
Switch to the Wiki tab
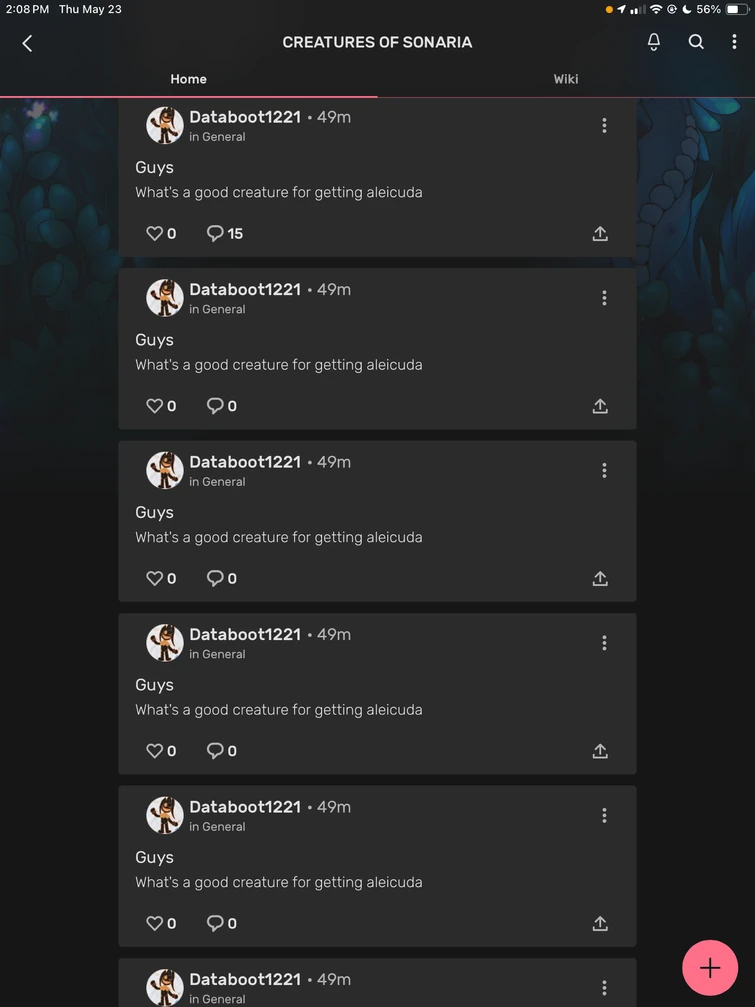[x=566, y=79]
